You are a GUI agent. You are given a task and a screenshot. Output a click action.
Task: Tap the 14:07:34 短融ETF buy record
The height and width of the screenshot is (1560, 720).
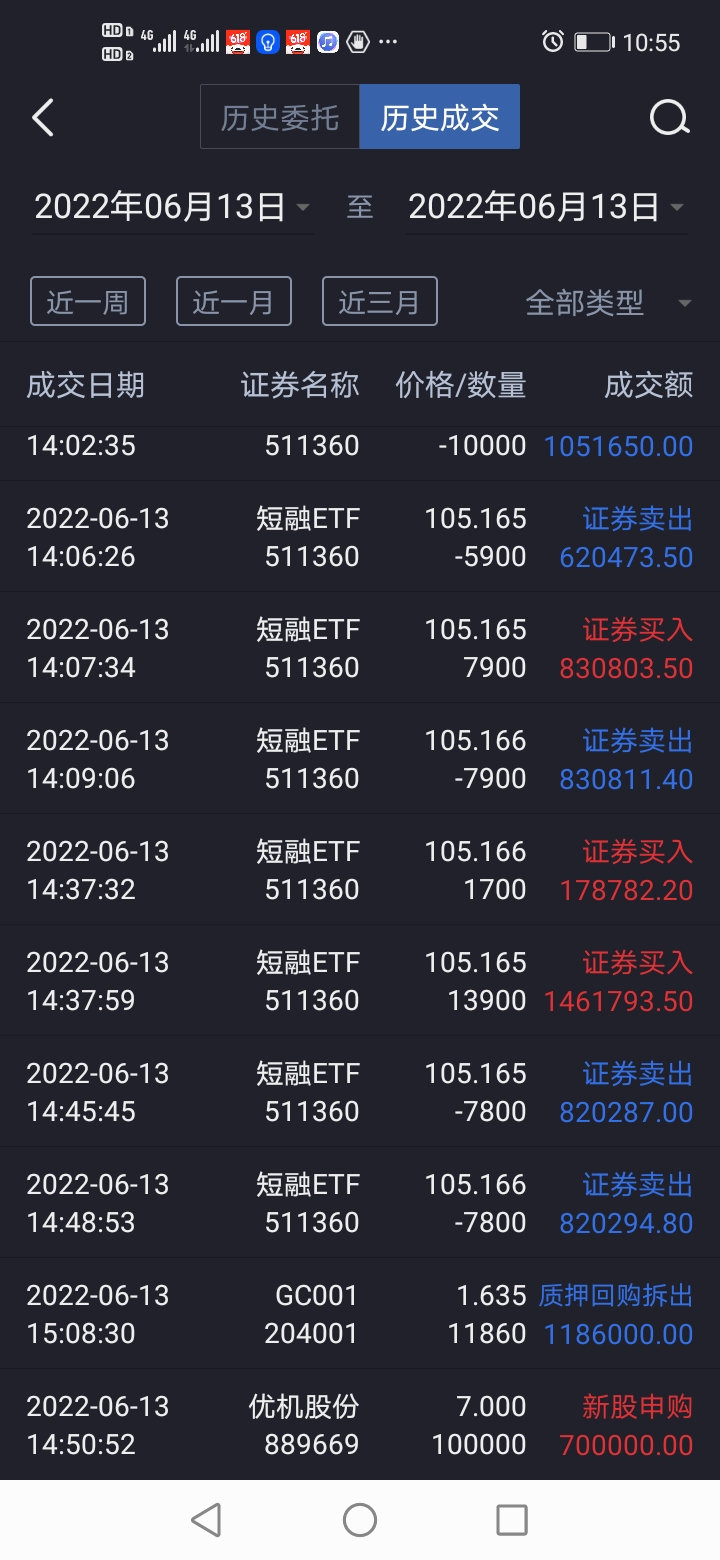360,645
